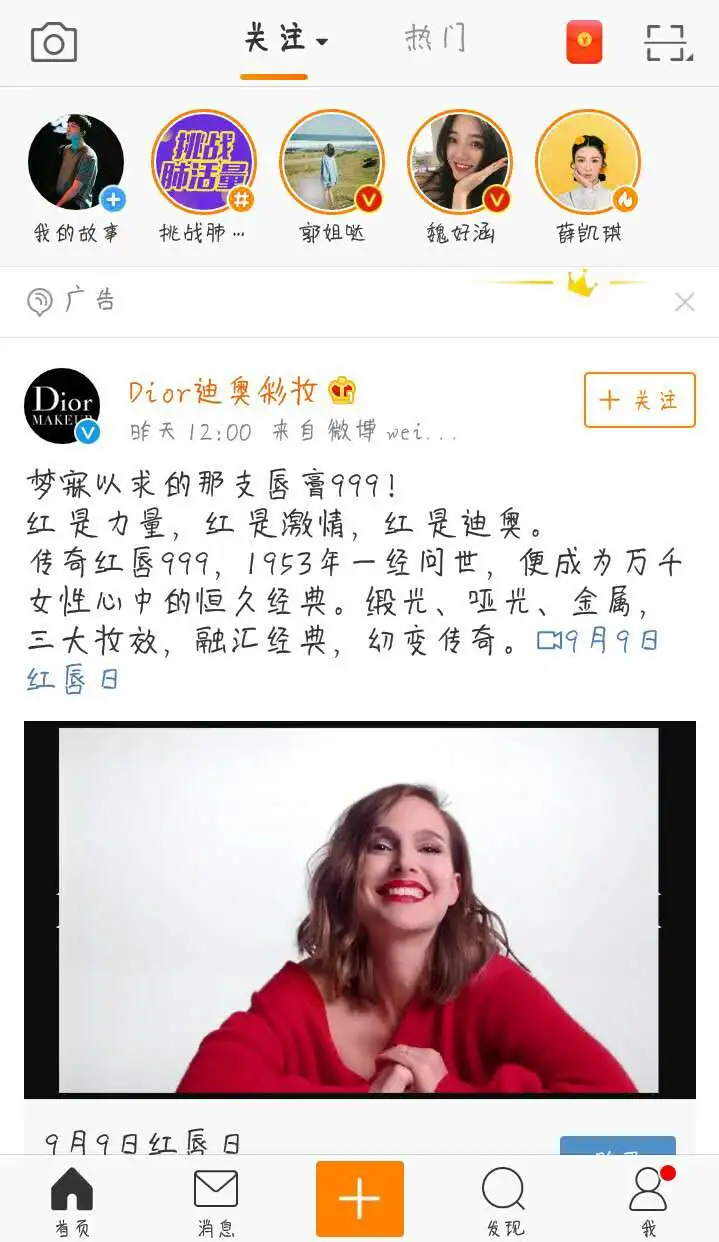This screenshot has width=719, height=1242.
Task: Follow Dior迪奥彩妆 with 关注 button
Action: click(639, 400)
